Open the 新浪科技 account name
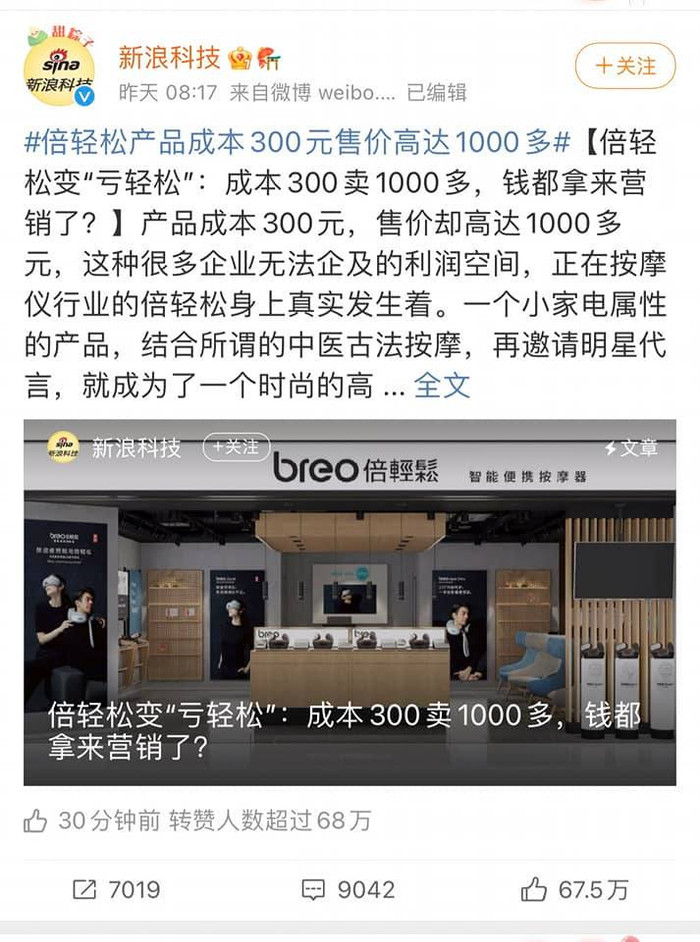Image resolution: width=700 pixels, height=942 pixels. point(169,58)
